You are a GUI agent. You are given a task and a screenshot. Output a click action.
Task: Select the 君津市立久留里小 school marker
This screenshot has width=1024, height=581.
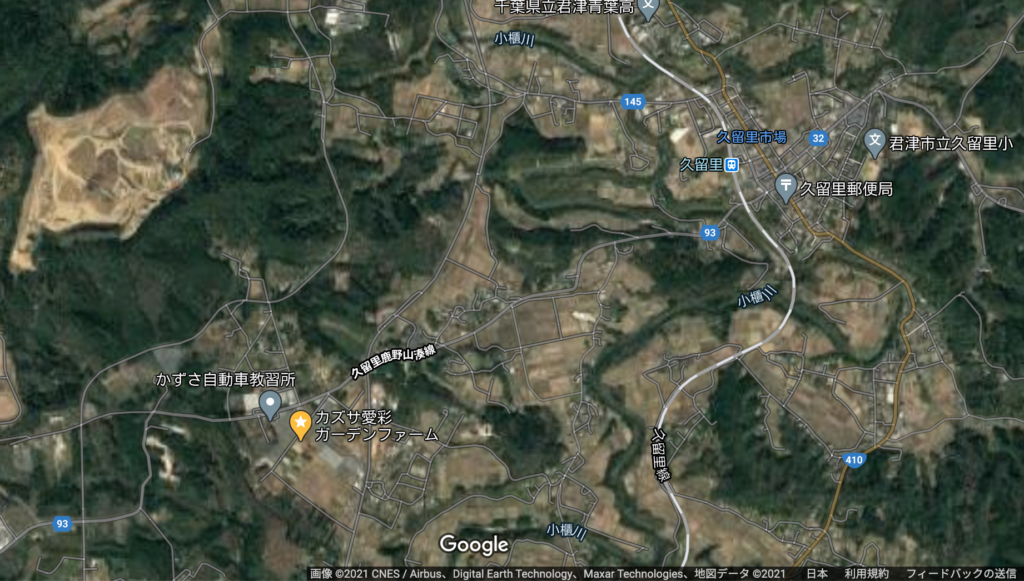coord(875,142)
